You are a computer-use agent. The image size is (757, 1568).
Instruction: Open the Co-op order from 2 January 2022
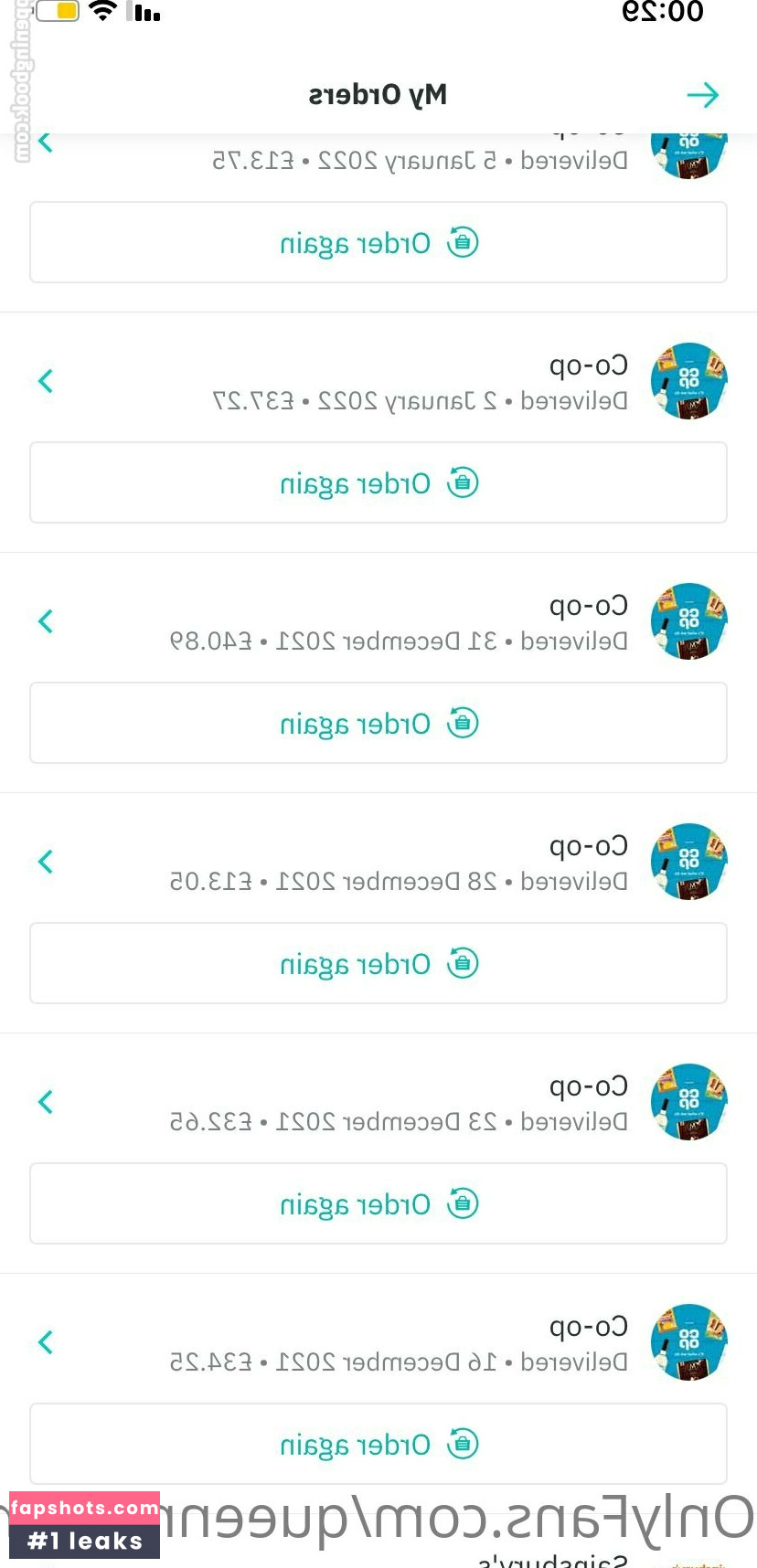click(378, 382)
